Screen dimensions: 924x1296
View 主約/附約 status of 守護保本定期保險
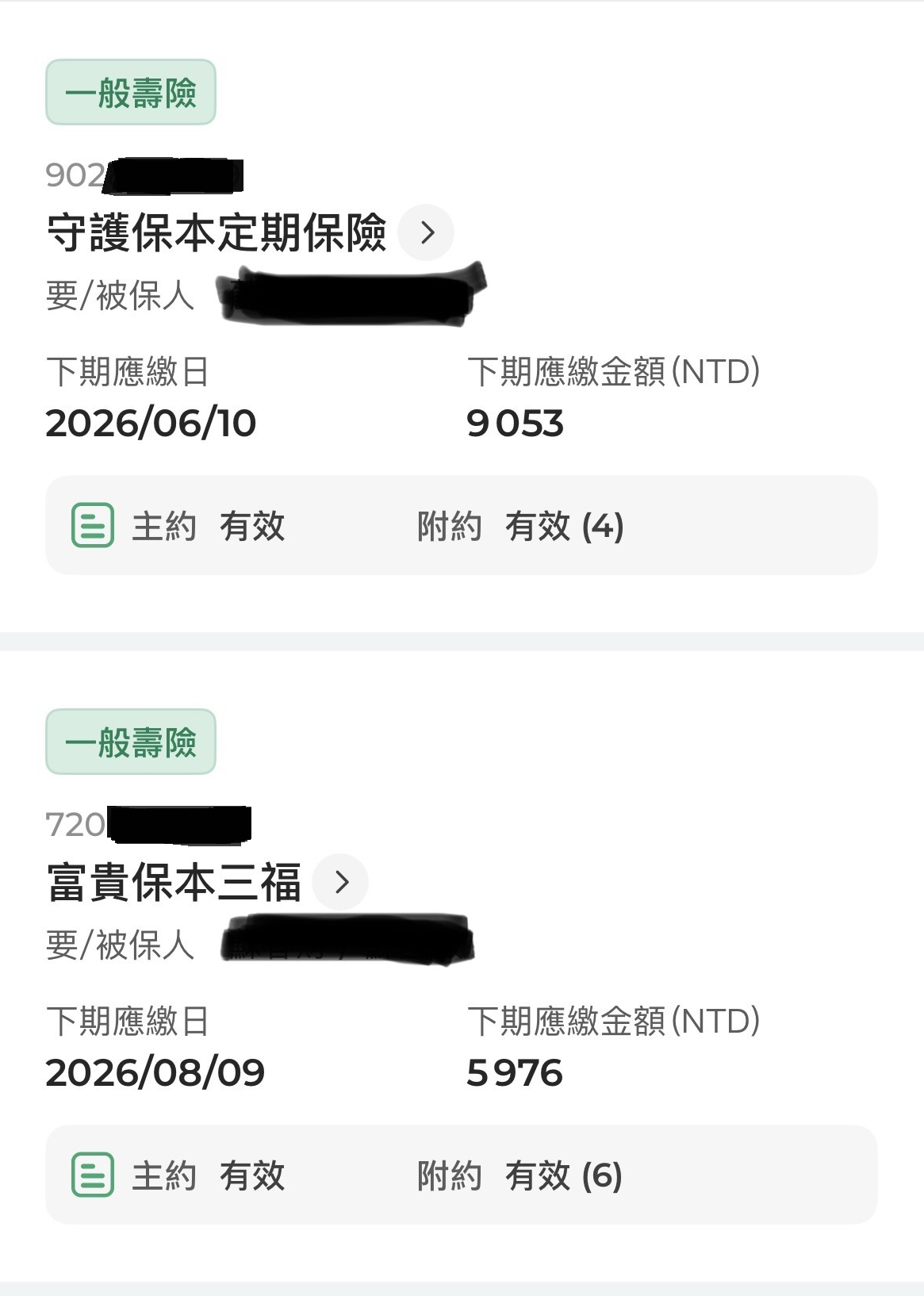[x=461, y=525]
